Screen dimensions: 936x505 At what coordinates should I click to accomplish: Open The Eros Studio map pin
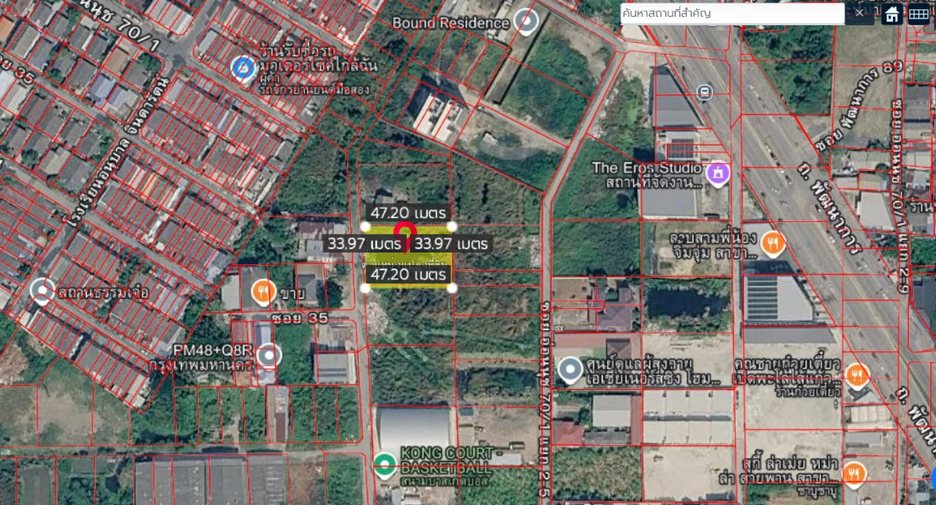(718, 174)
